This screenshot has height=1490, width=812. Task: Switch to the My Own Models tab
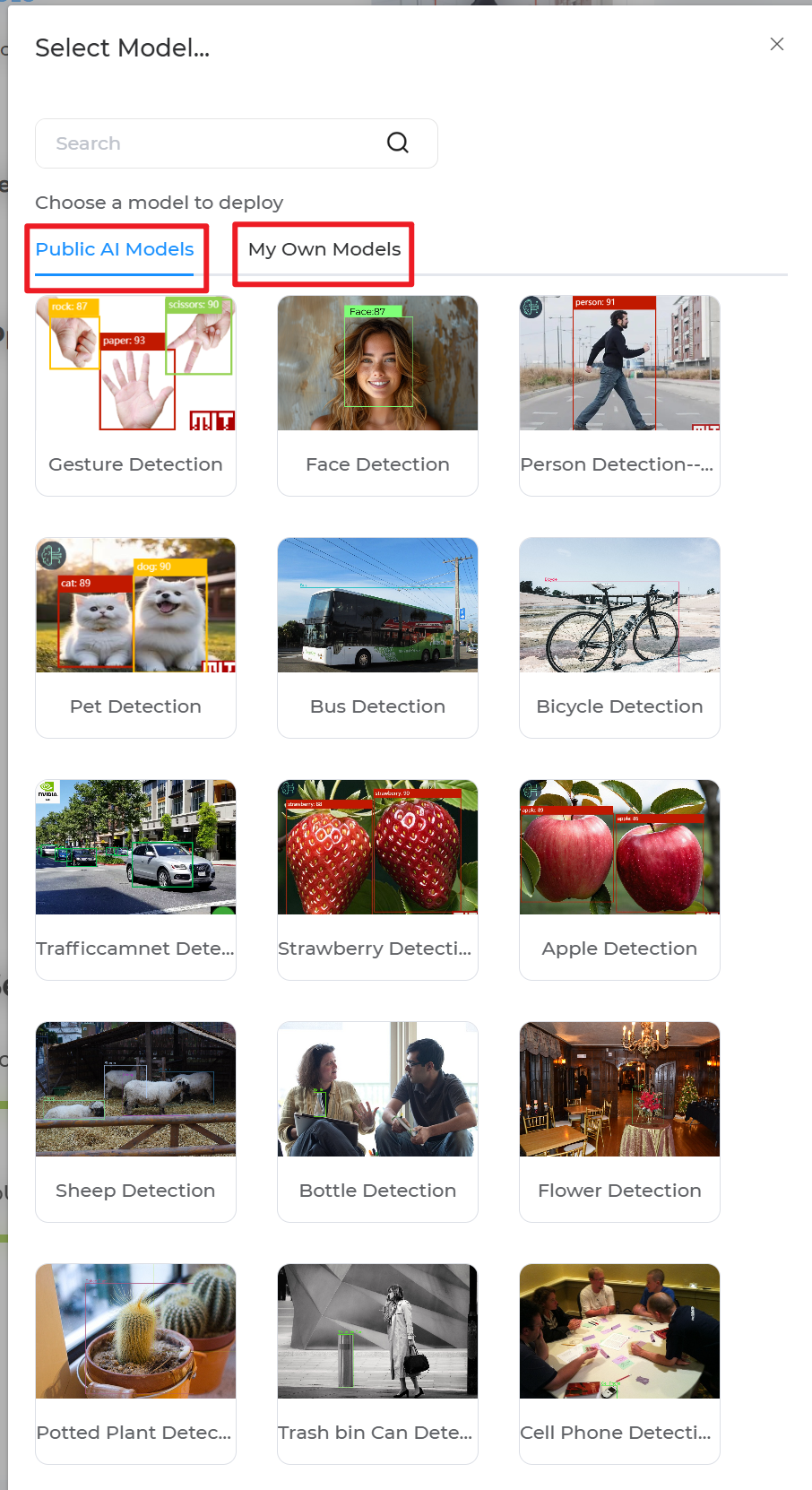(324, 249)
